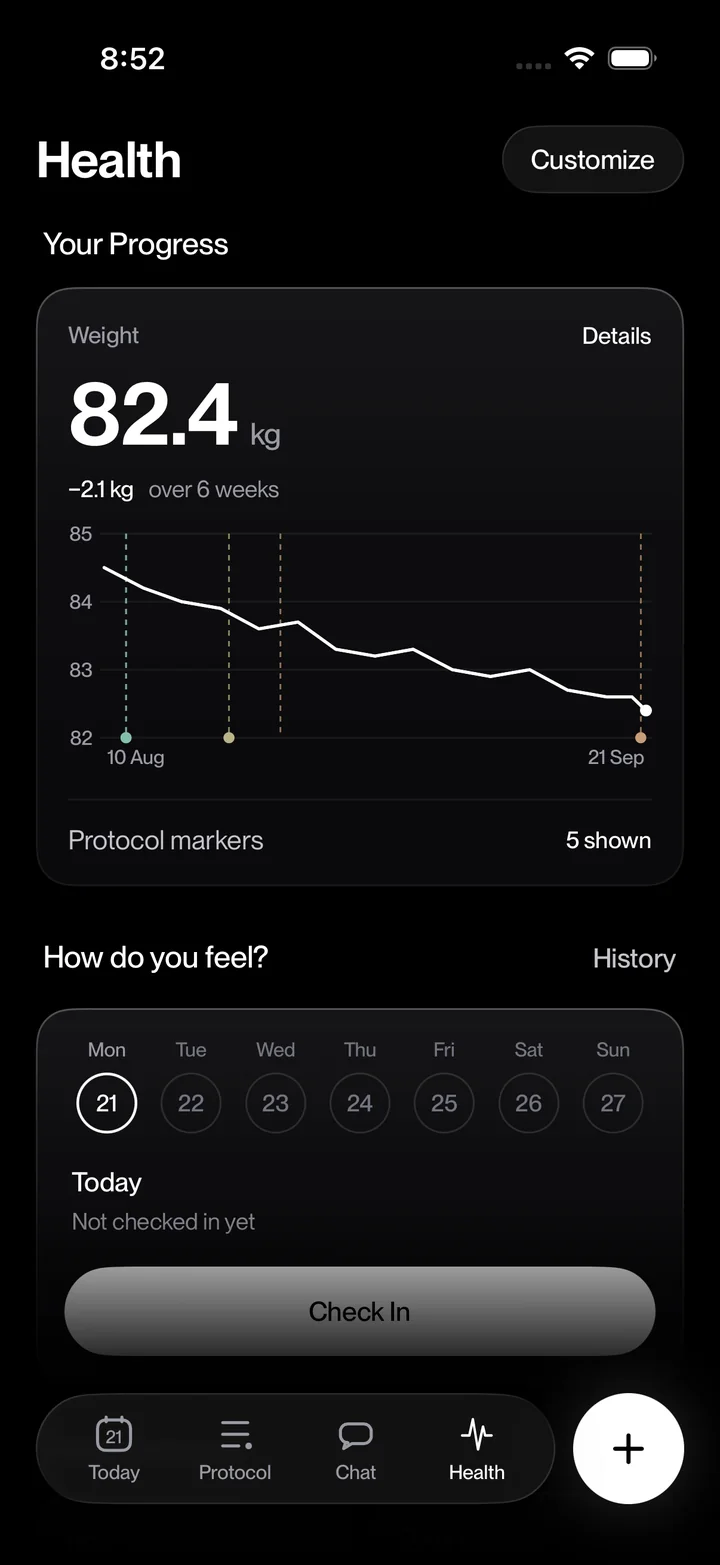This screenshot has height=1565, width=720.
Task: View weight Details
Action: click(616, 336)
